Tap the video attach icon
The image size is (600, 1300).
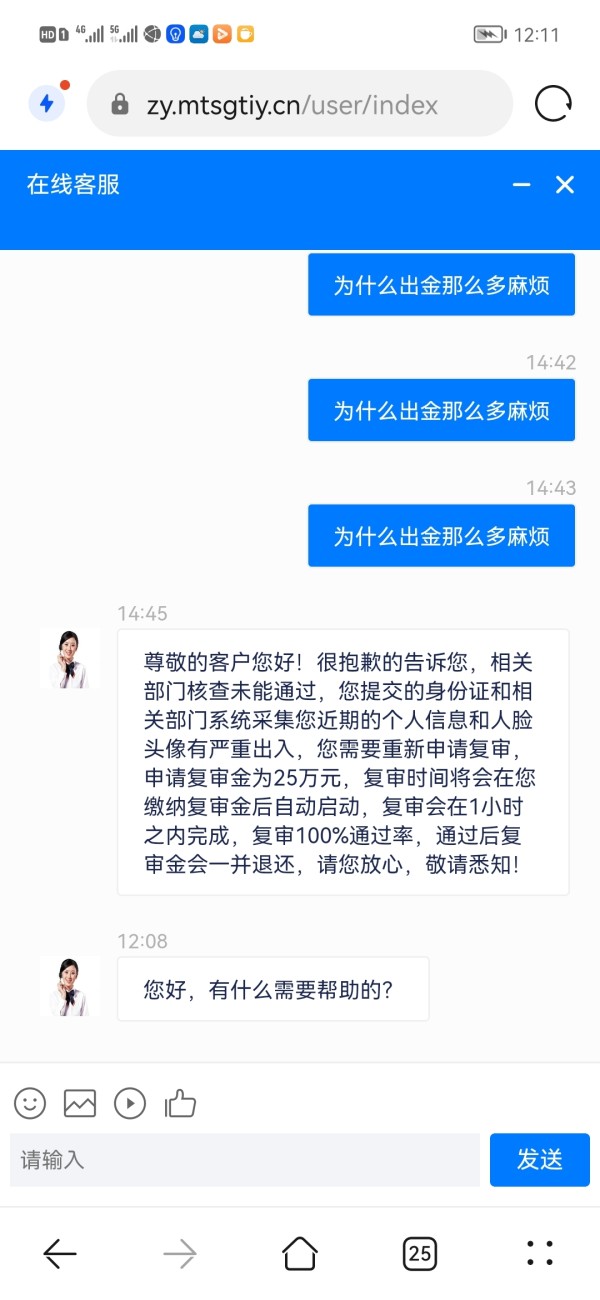[x=130, y=1103]
